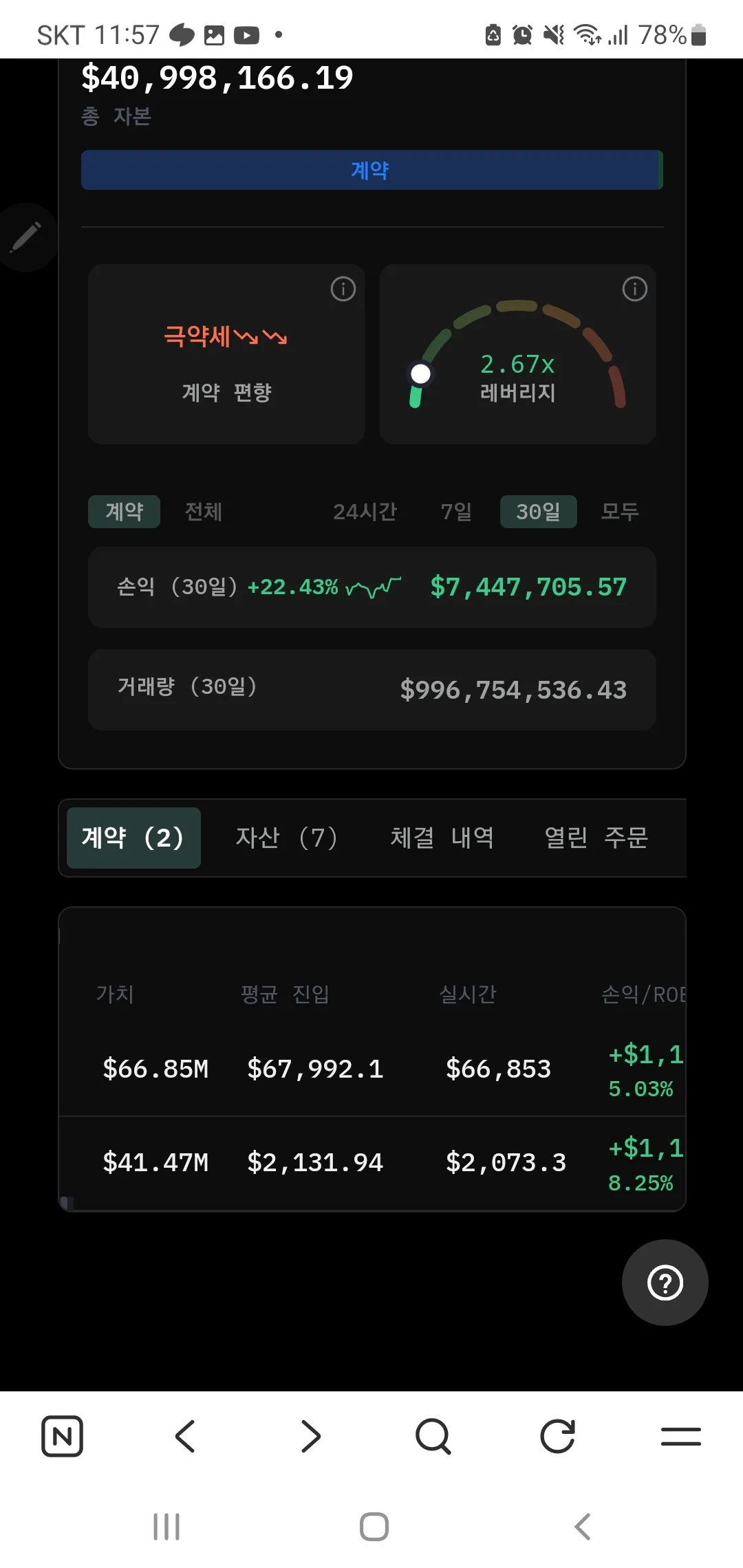
Task: Switch to the 계약 (2) tab
Action: 133,838
